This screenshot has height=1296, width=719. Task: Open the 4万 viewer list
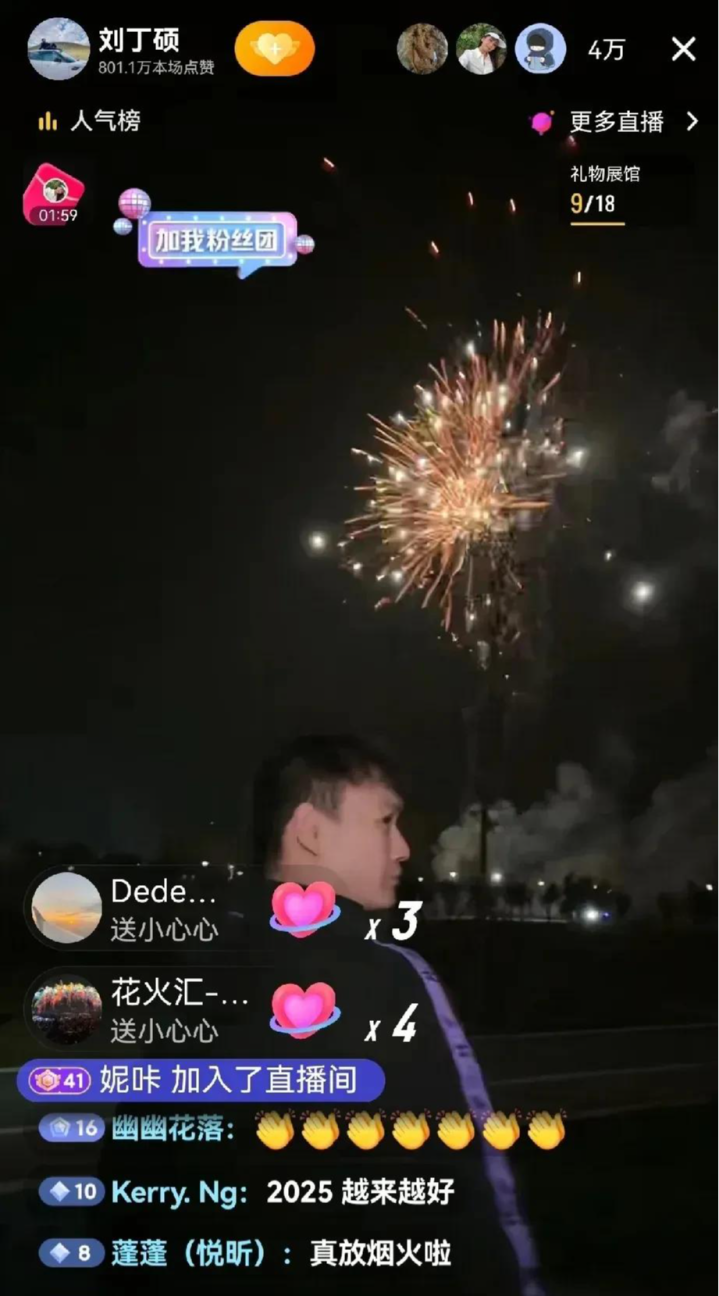(x=606, y=49)
